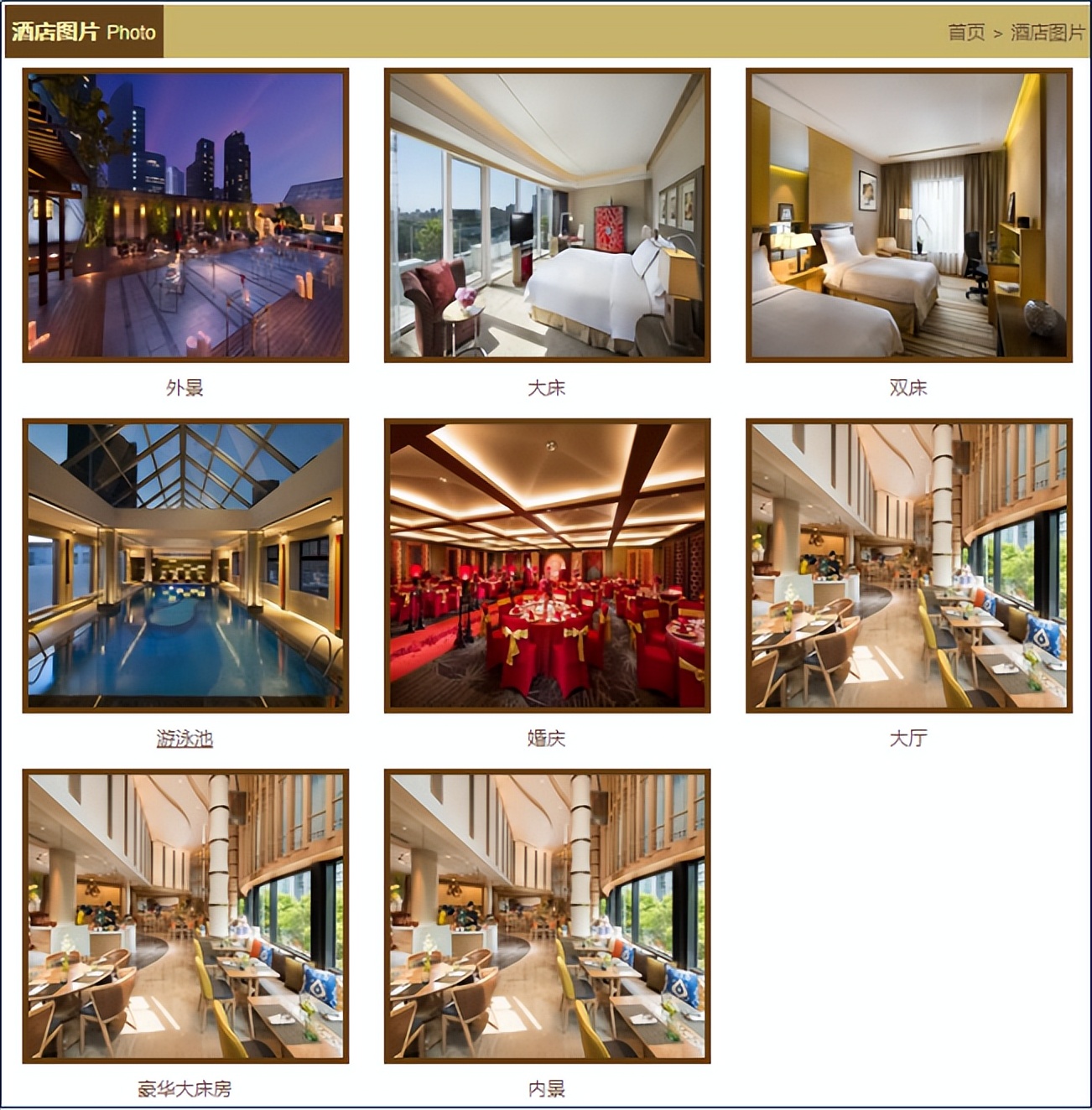View the 游泳池 swimming pool photo
The width and height of the screenshot is (1092, 1110).
coord(185,566)
